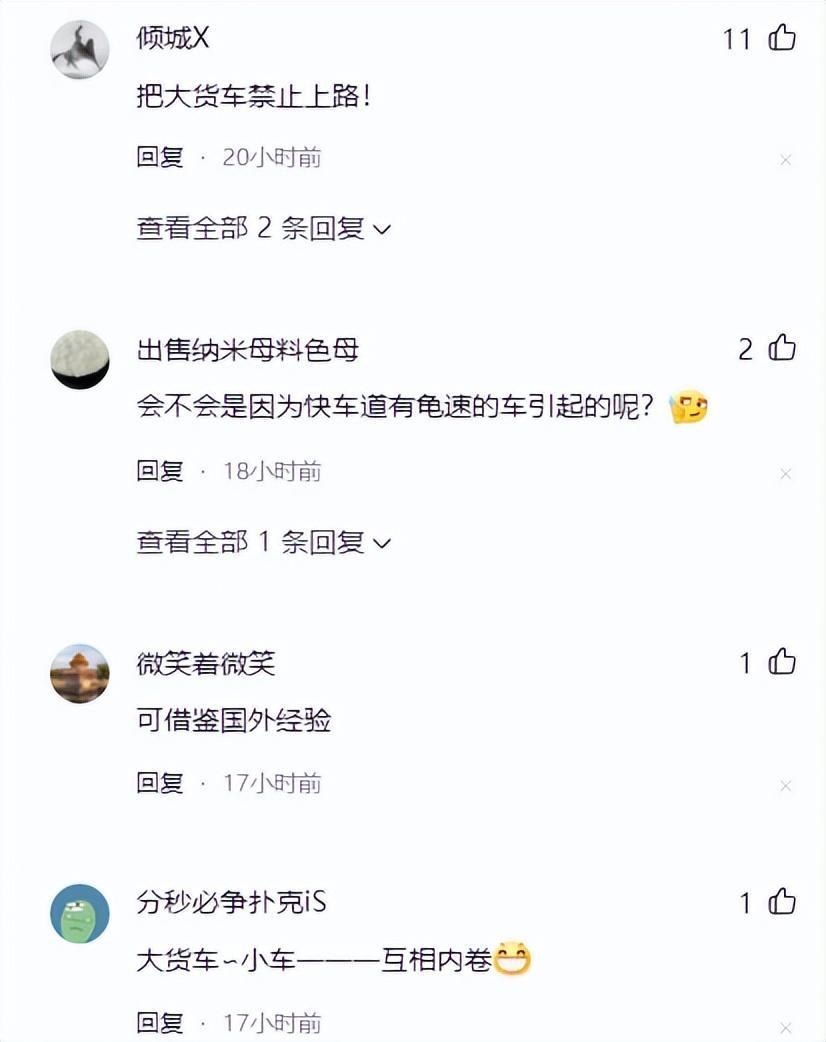Reply to 出售纳米母料色母's comment
This screenshot has height=1042, width=826.
point(160,470)
